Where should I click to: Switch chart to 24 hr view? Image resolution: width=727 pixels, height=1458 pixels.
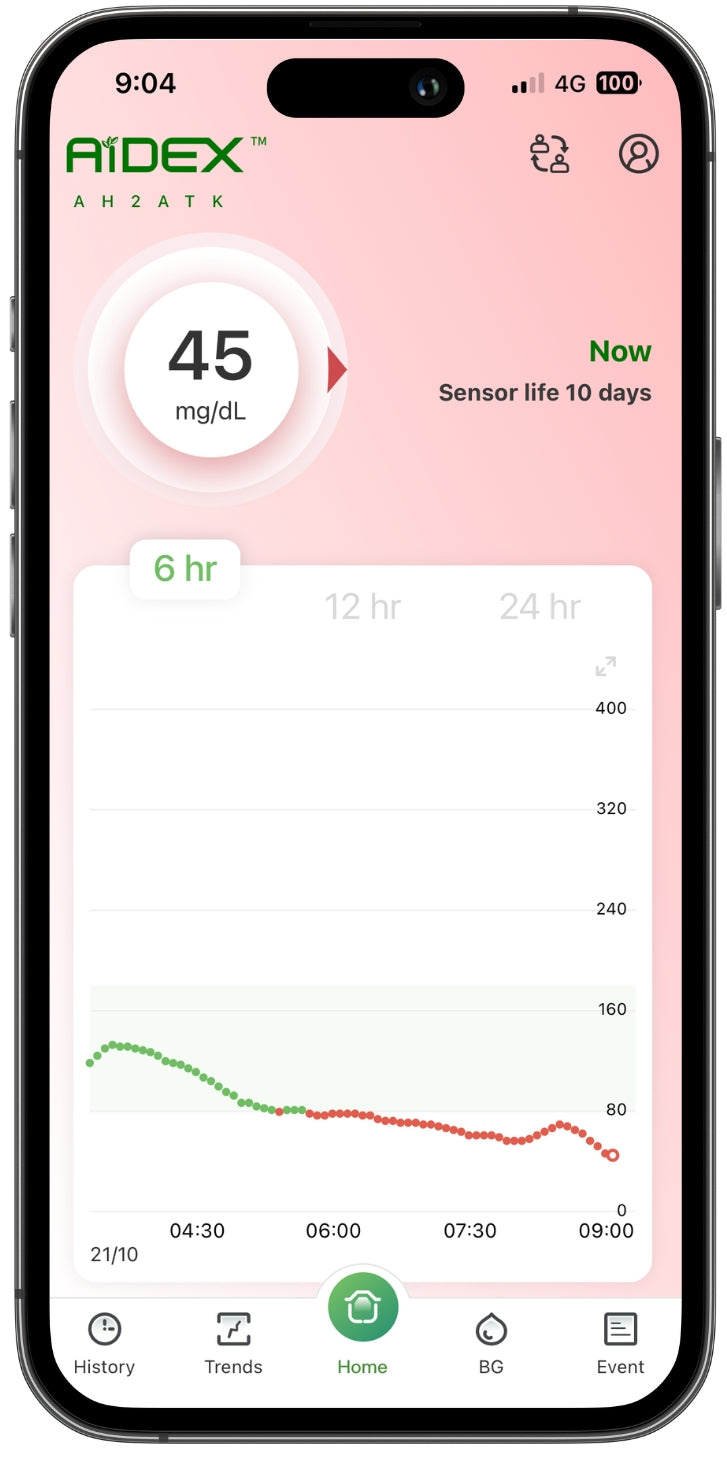tap(540, 606)
